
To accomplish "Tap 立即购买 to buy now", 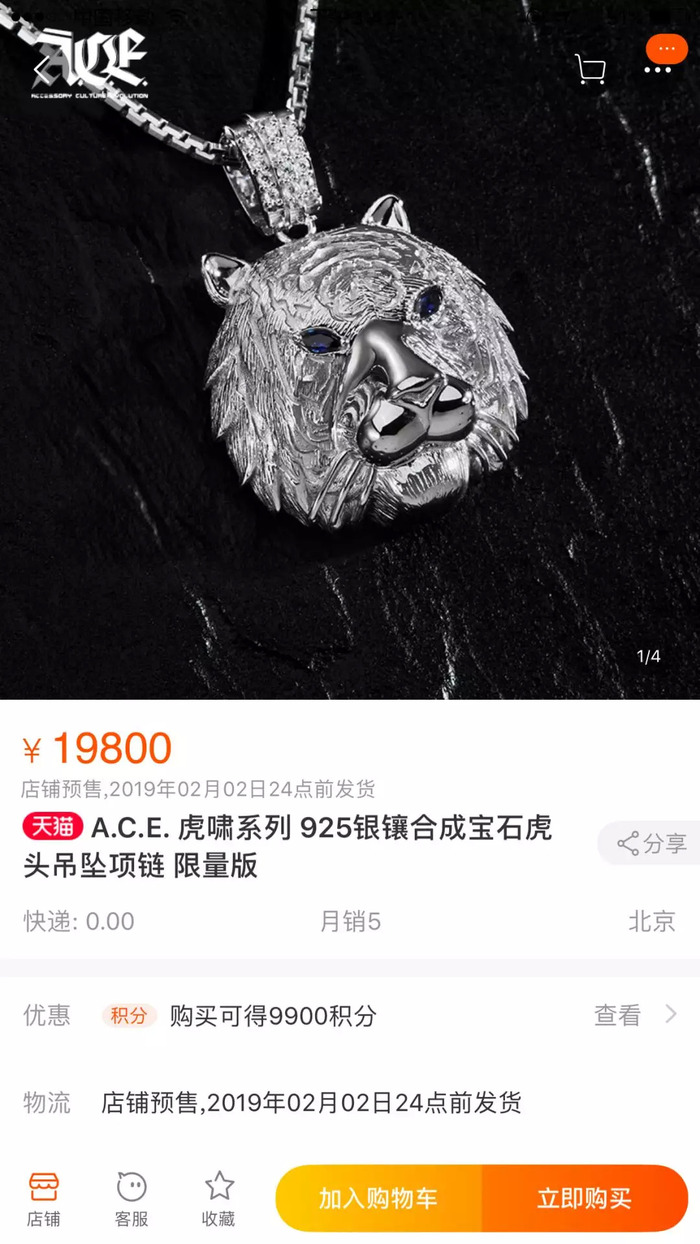I will [585, 1198].
